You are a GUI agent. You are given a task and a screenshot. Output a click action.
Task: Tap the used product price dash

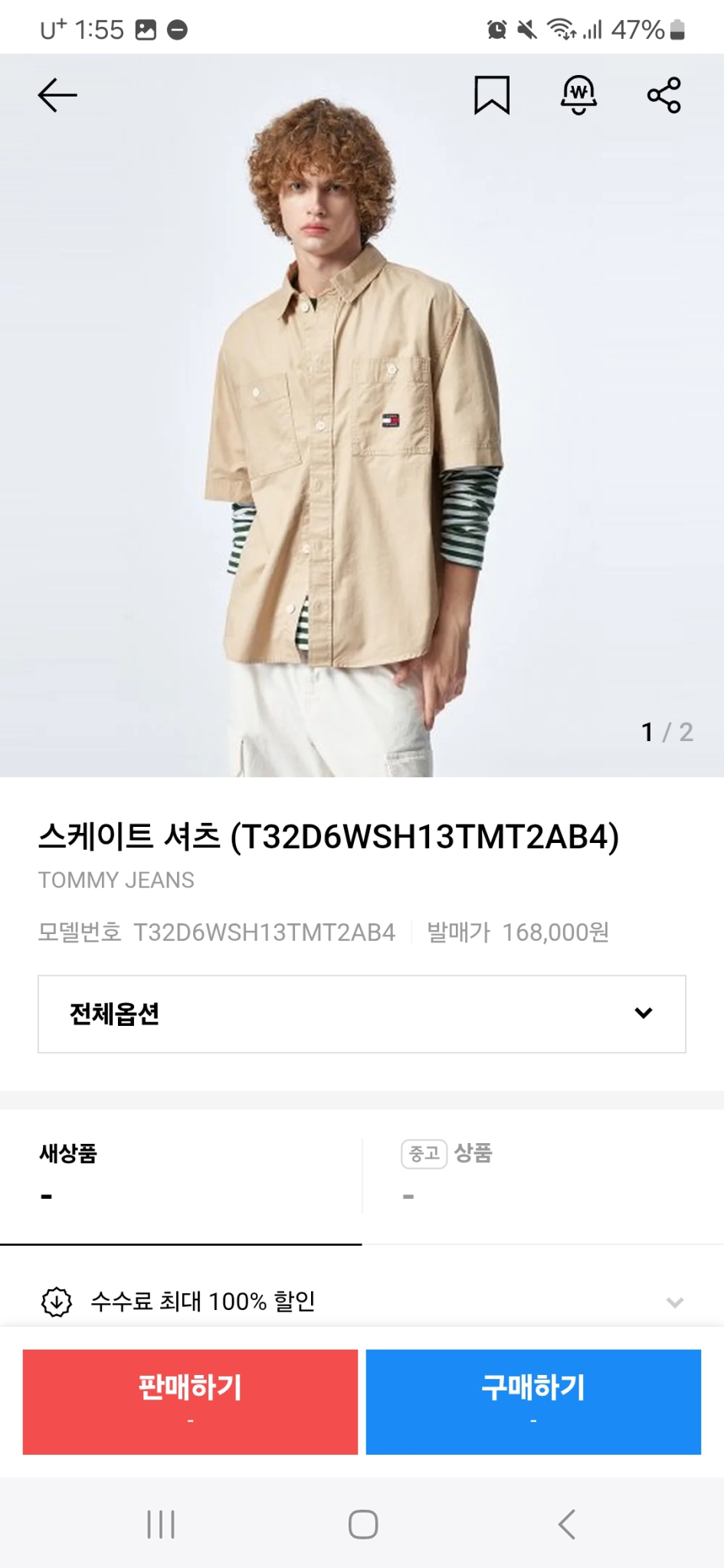[407, 1194]
